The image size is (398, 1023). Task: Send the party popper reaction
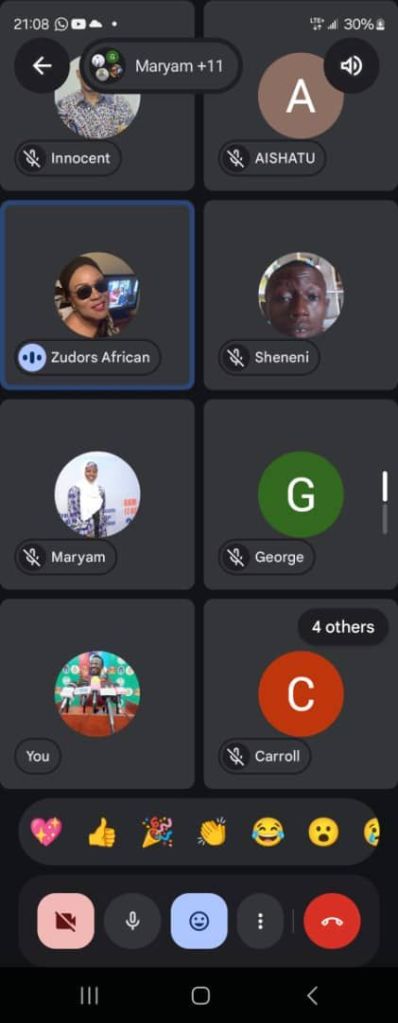click(157, 832)
